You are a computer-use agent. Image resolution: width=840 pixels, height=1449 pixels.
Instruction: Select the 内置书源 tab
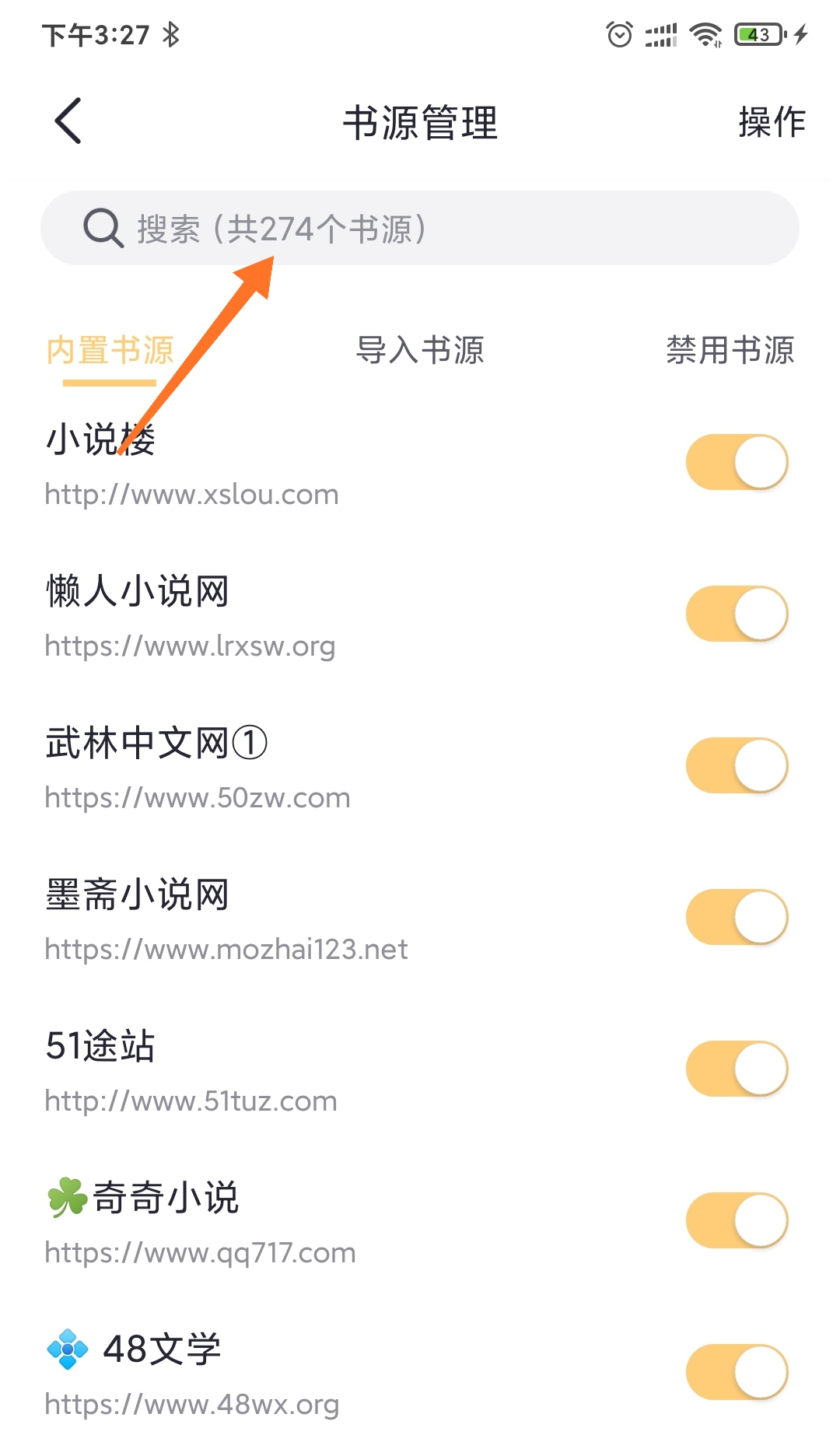click(109, 352)
